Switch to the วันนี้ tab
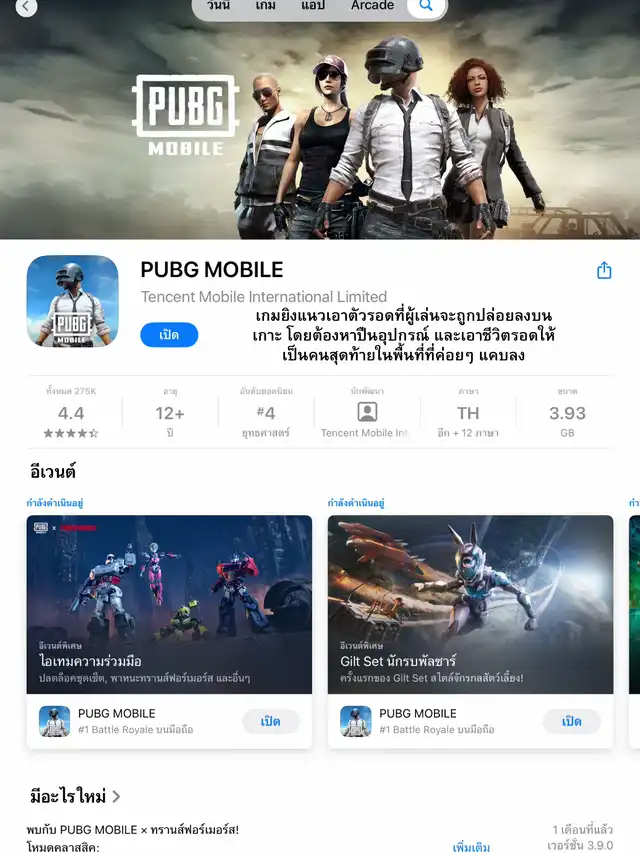Viewport: 640px width, 854px height. (218, 5)
